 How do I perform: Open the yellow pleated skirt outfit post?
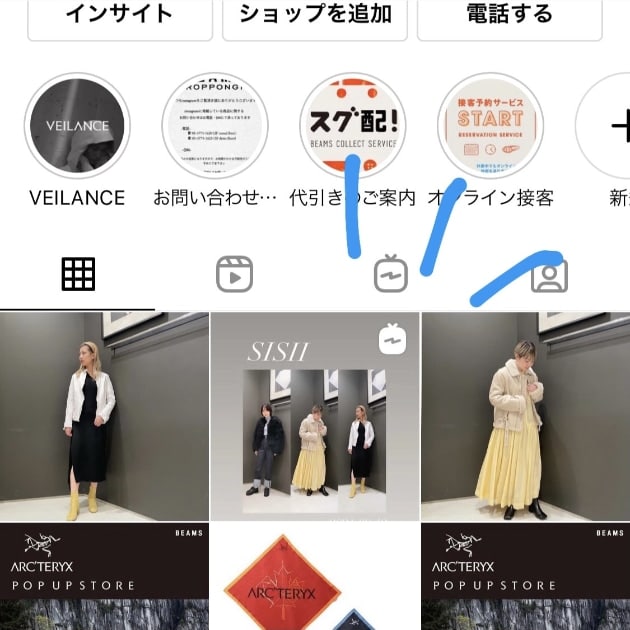525,416
